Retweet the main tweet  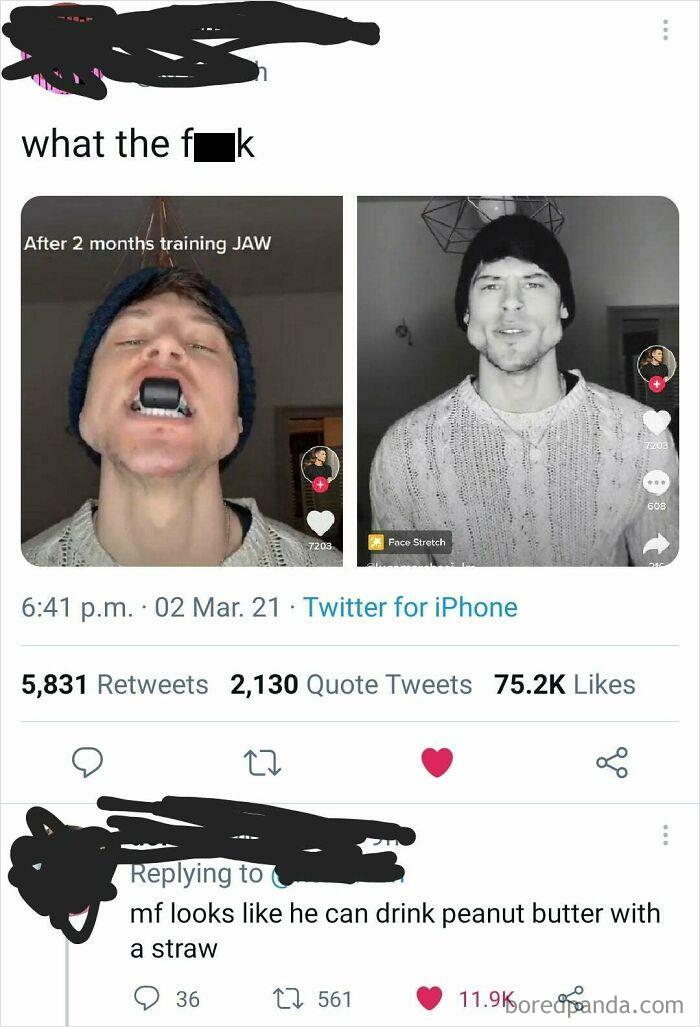262,762
